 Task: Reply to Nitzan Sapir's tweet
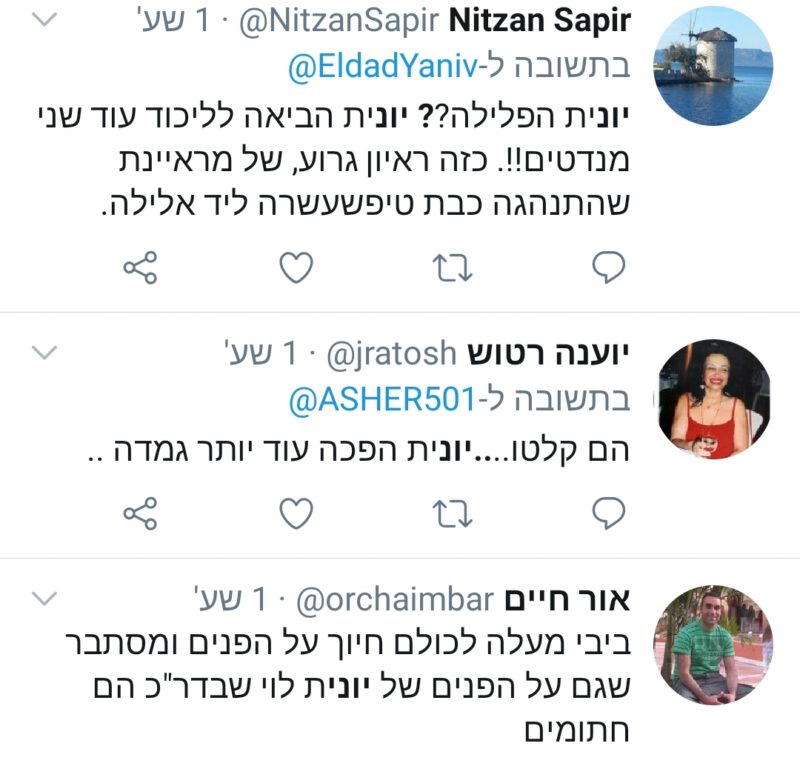click(609, 267)
